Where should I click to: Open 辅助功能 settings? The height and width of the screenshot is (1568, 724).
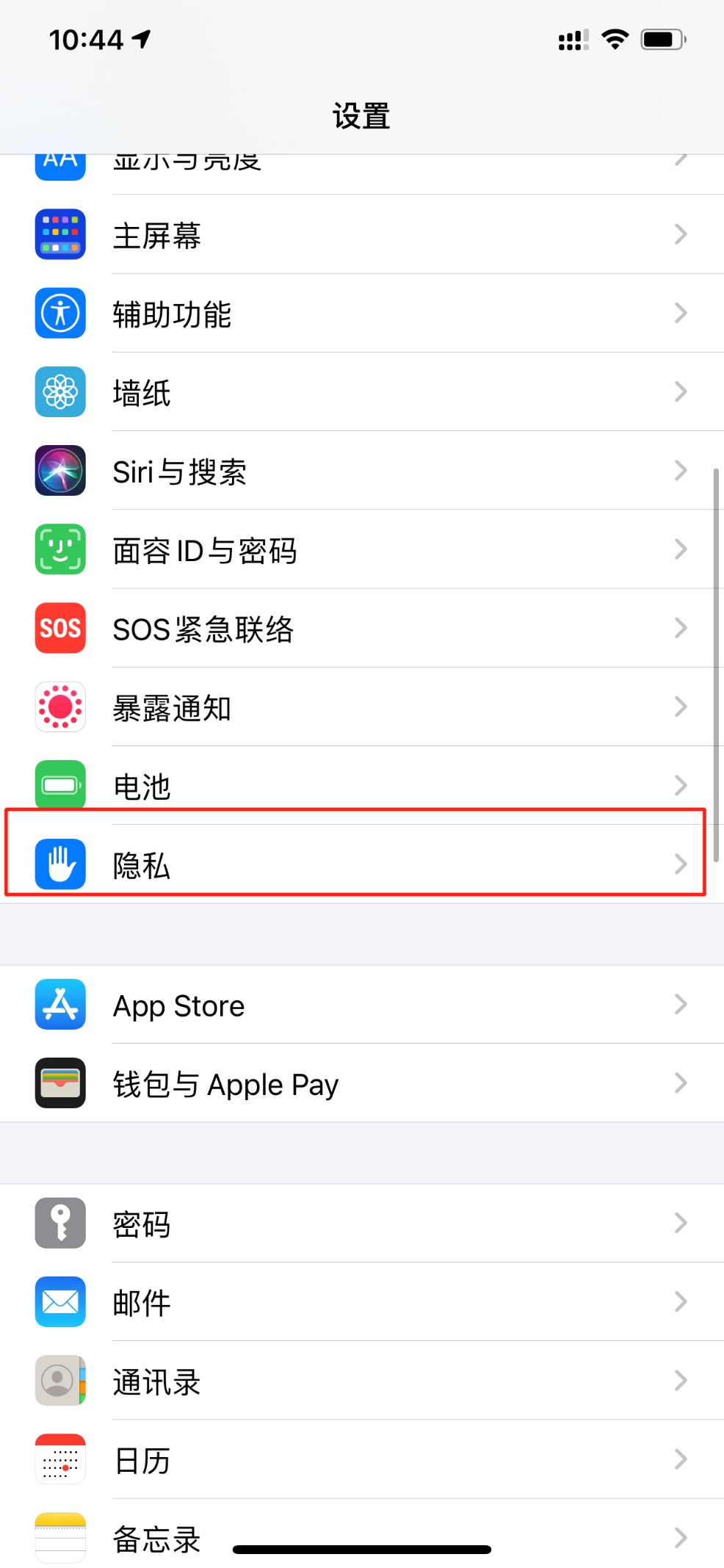(362, 314)
